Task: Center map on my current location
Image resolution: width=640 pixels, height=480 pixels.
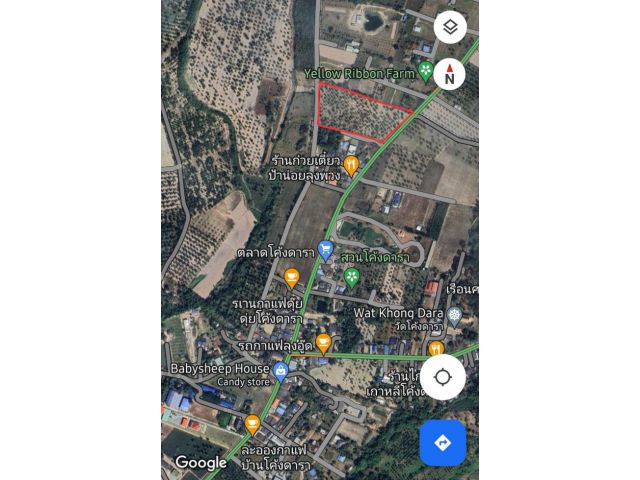Action: [x=442, y=377]
